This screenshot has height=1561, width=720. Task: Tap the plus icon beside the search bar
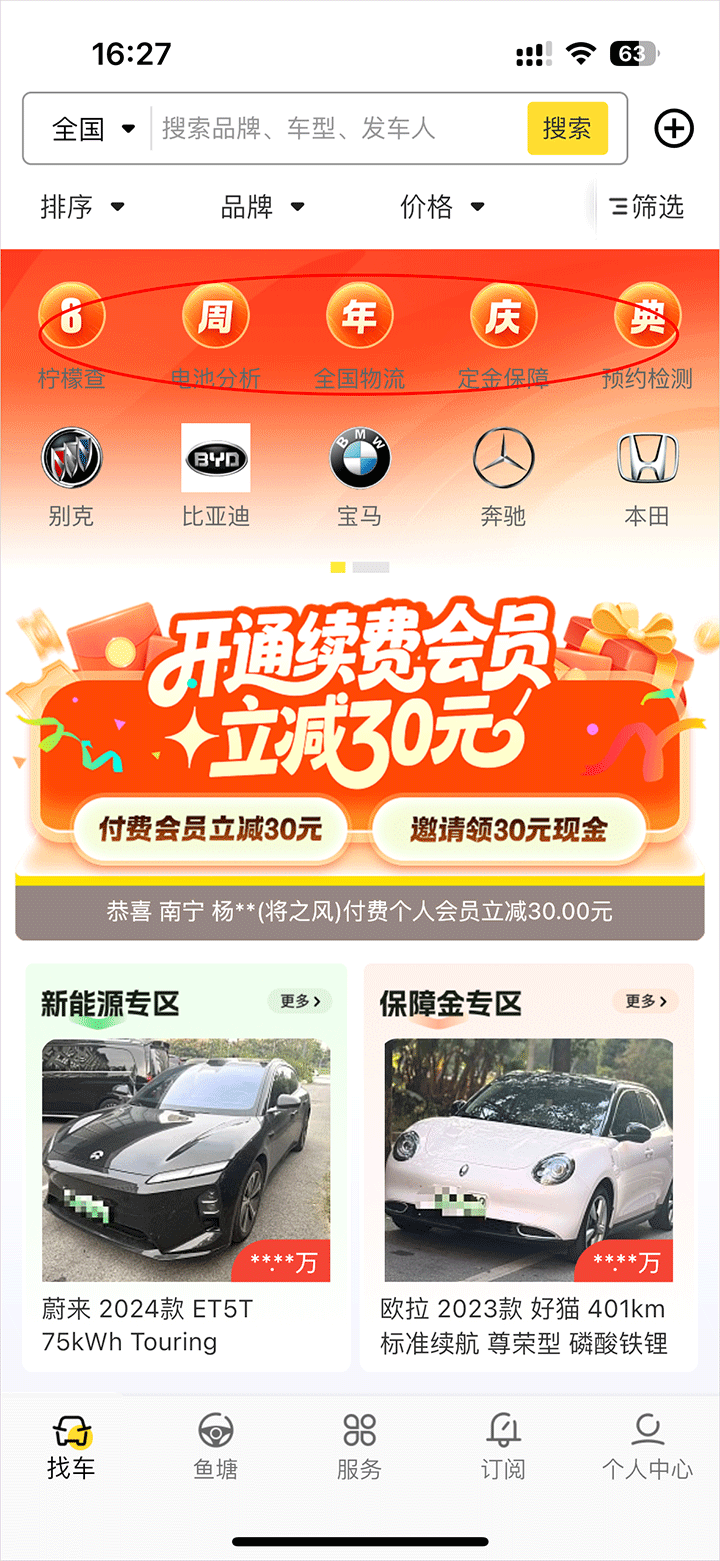tap(674, 128)
